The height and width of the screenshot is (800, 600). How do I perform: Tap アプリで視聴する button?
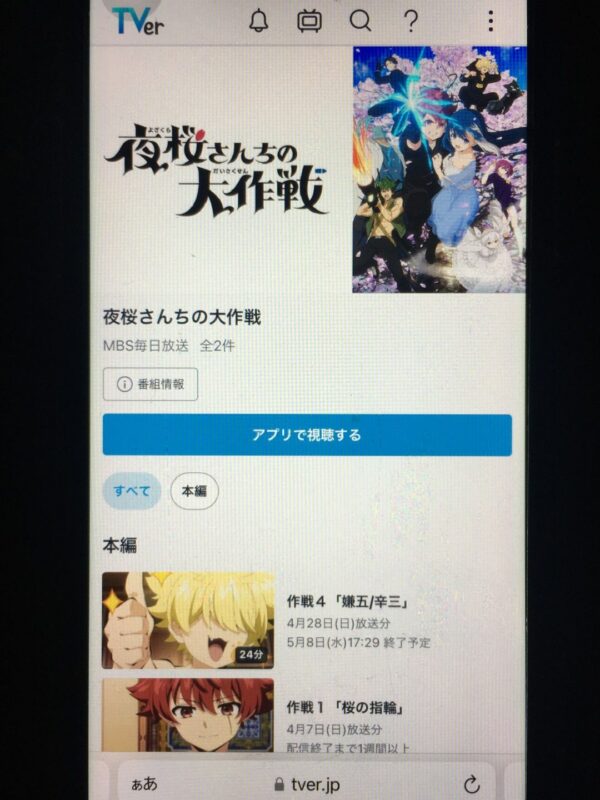[x=307, y=435]
